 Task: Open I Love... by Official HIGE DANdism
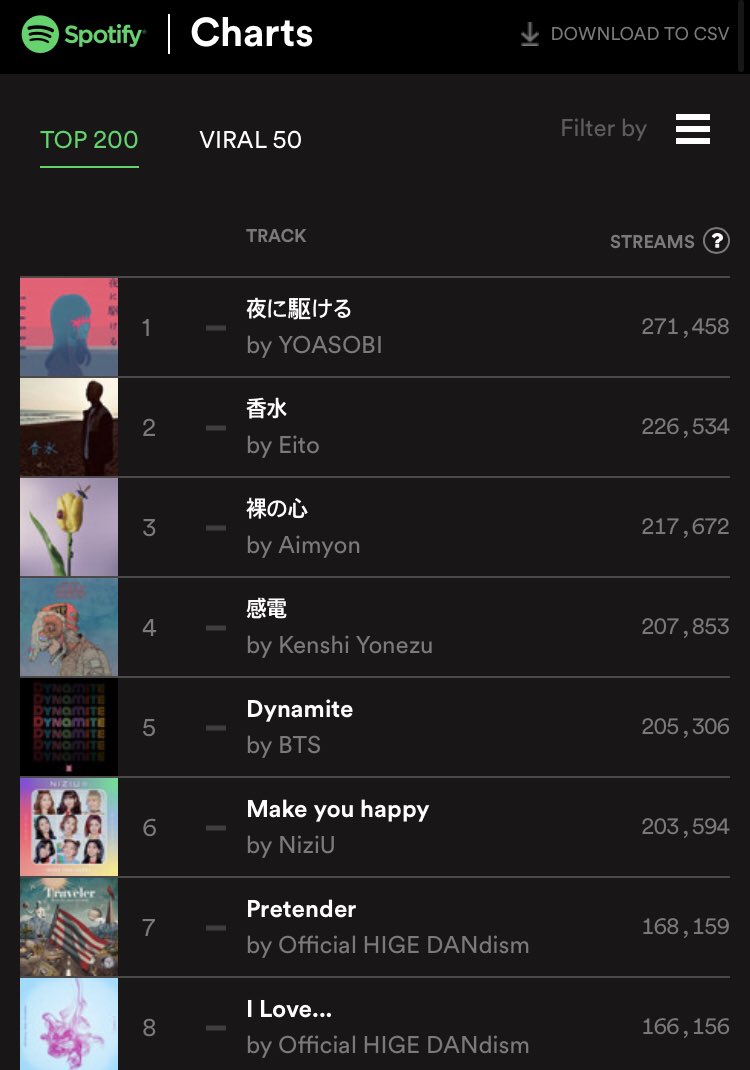coord(289,1009)
